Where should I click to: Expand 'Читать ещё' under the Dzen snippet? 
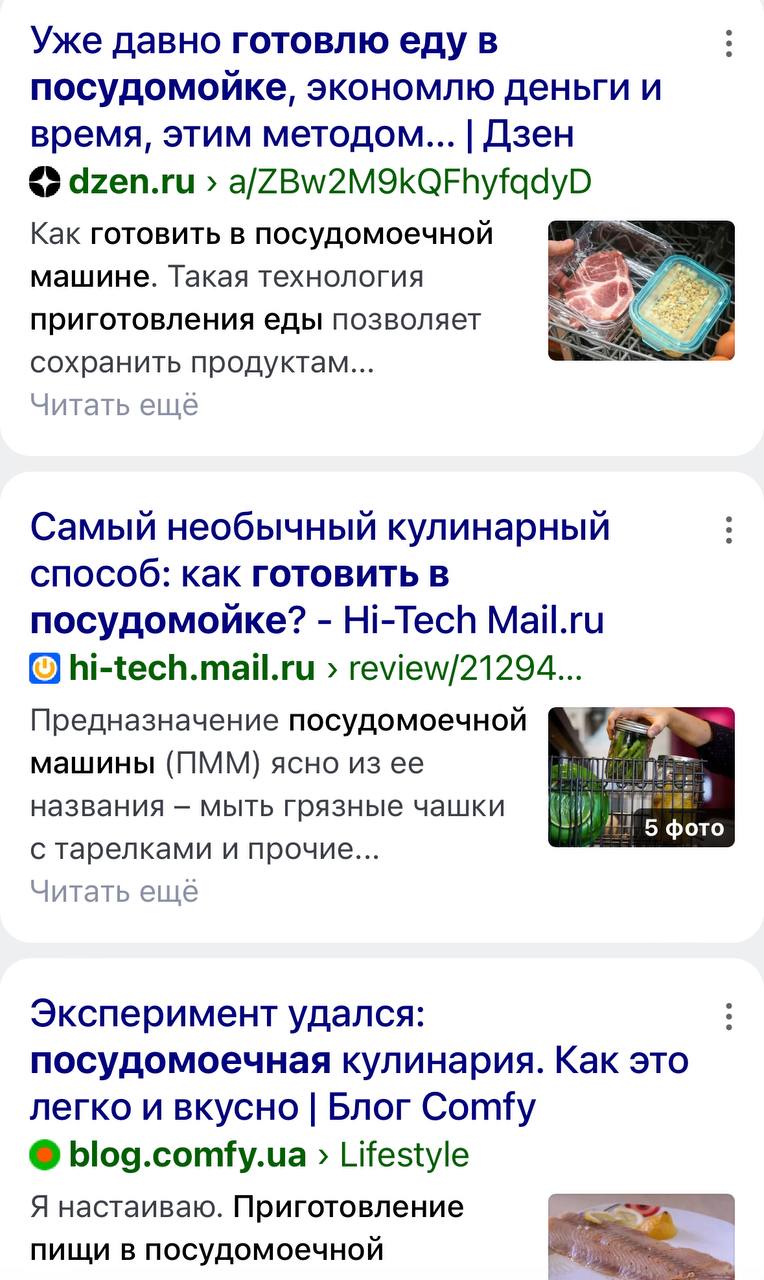(114, 405)
